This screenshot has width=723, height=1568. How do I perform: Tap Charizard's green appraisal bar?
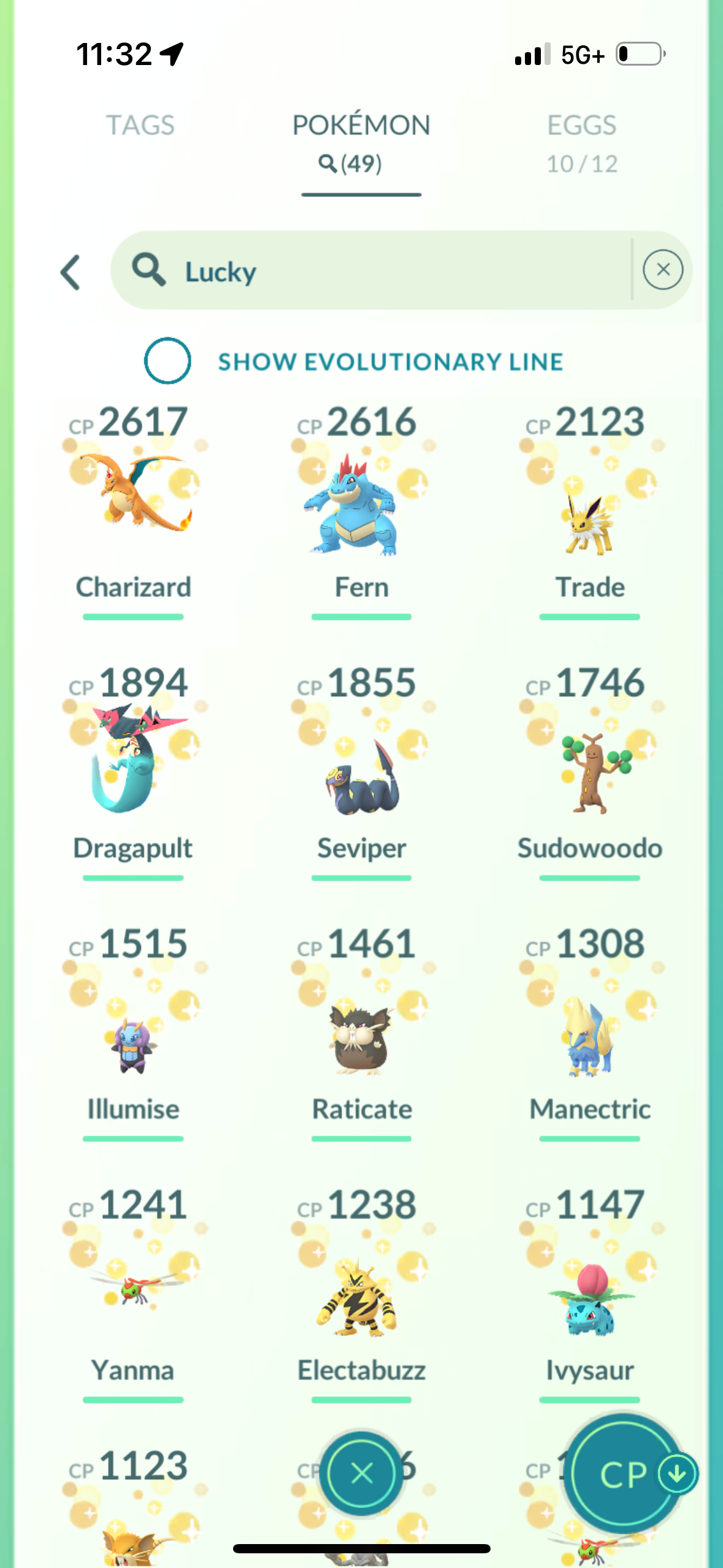[x=134, y=617]
